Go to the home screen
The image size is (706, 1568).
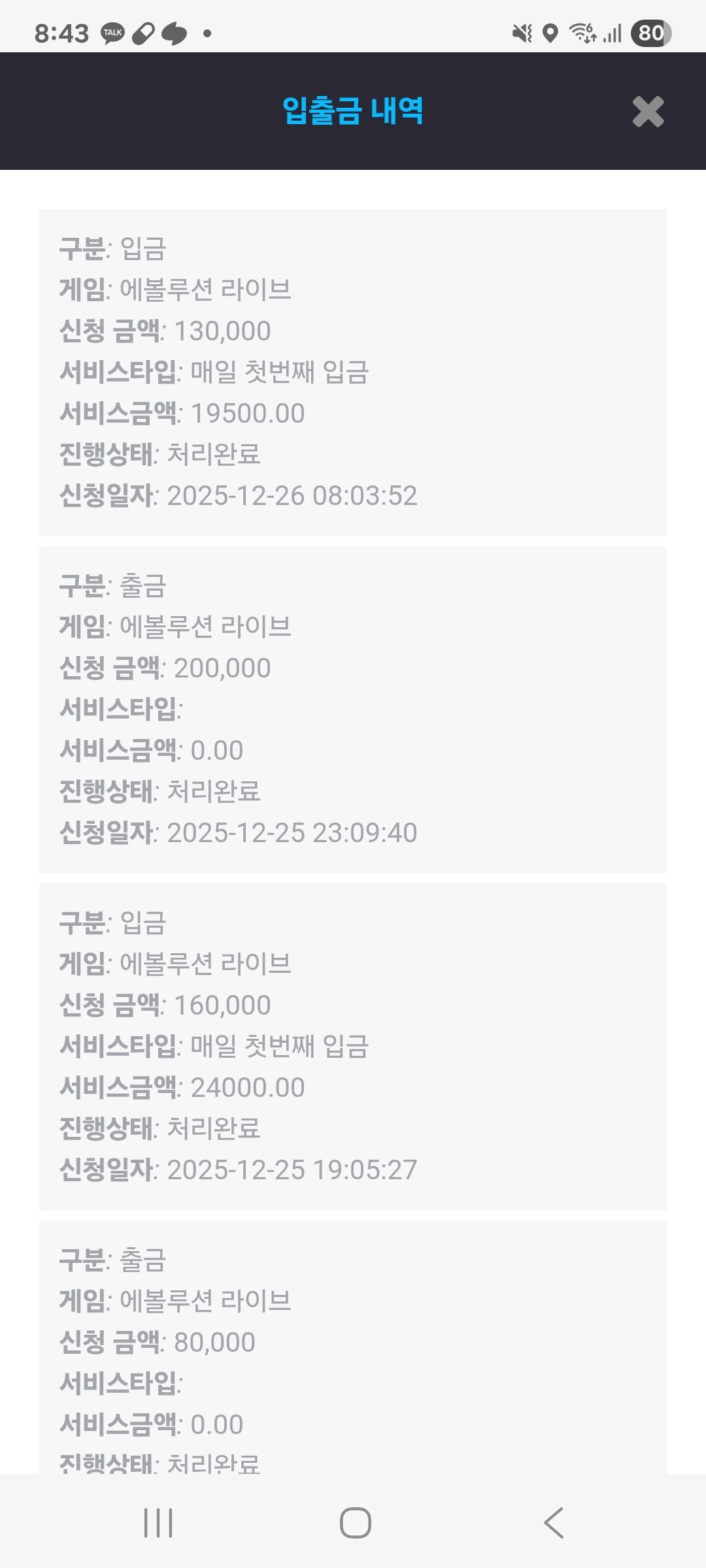click(x=355, y=1523)
